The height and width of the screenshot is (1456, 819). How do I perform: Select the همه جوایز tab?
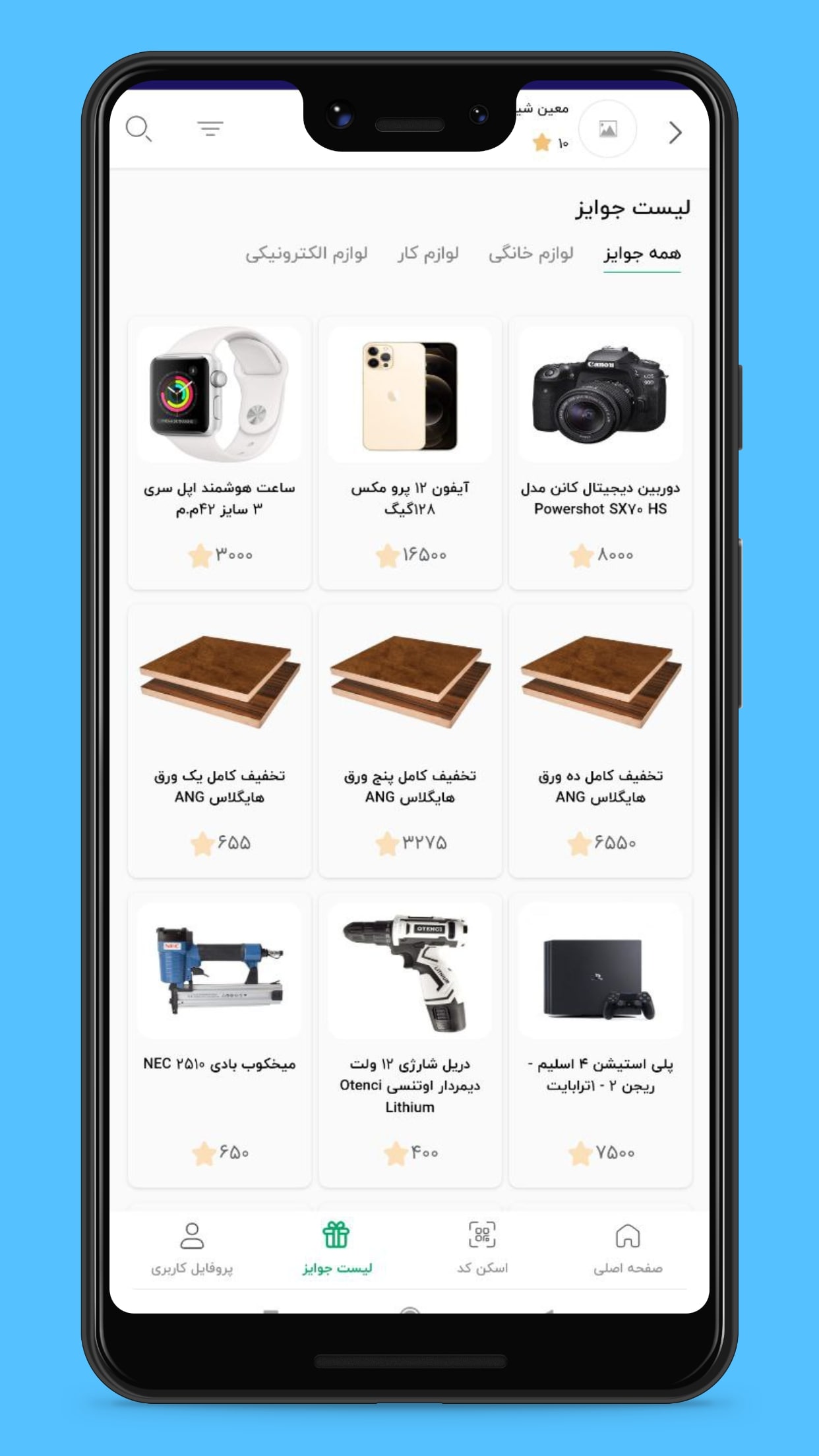(x=642, y=254)
